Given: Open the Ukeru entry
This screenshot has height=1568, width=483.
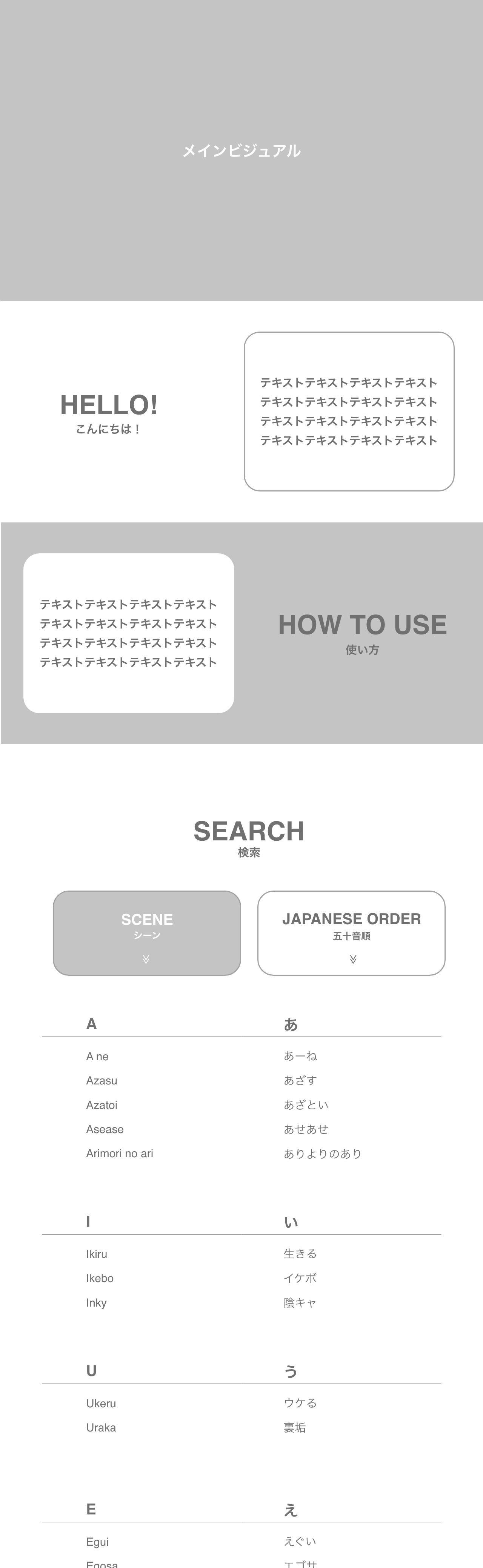Looking at the screenshot, I should (x=101, y=1404).
